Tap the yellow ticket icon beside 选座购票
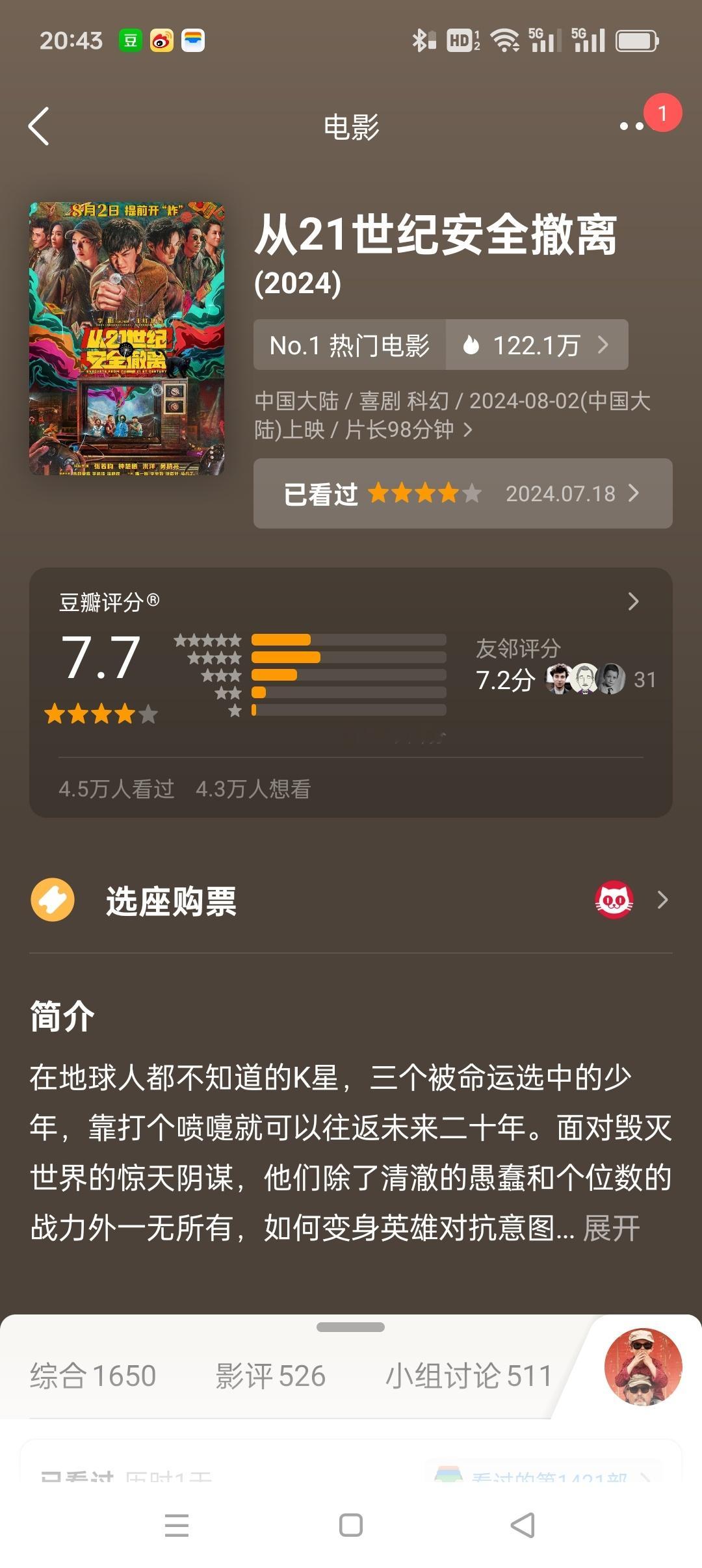The width and height of the screenshot is (702, 1568). click(x=52, y=901)
